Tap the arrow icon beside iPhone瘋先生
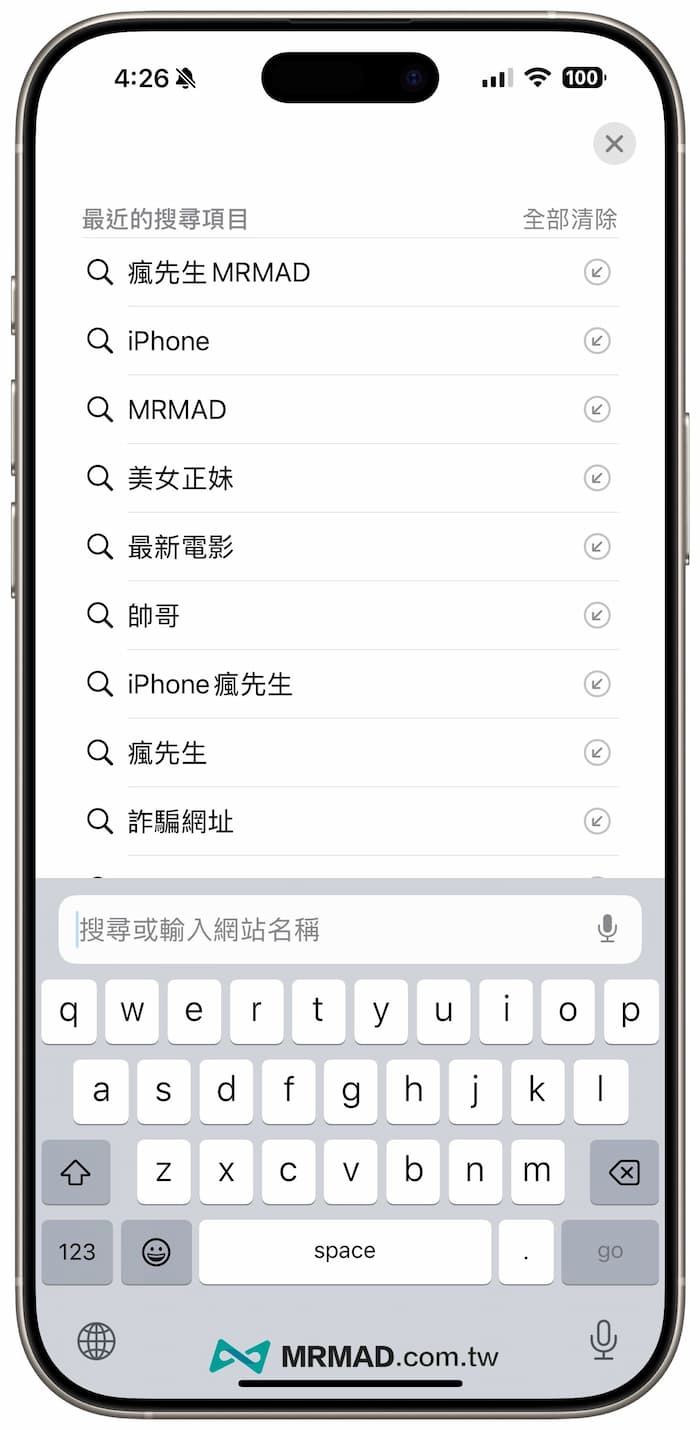This screenshot has width=700, height=1430. click(597, 684)
